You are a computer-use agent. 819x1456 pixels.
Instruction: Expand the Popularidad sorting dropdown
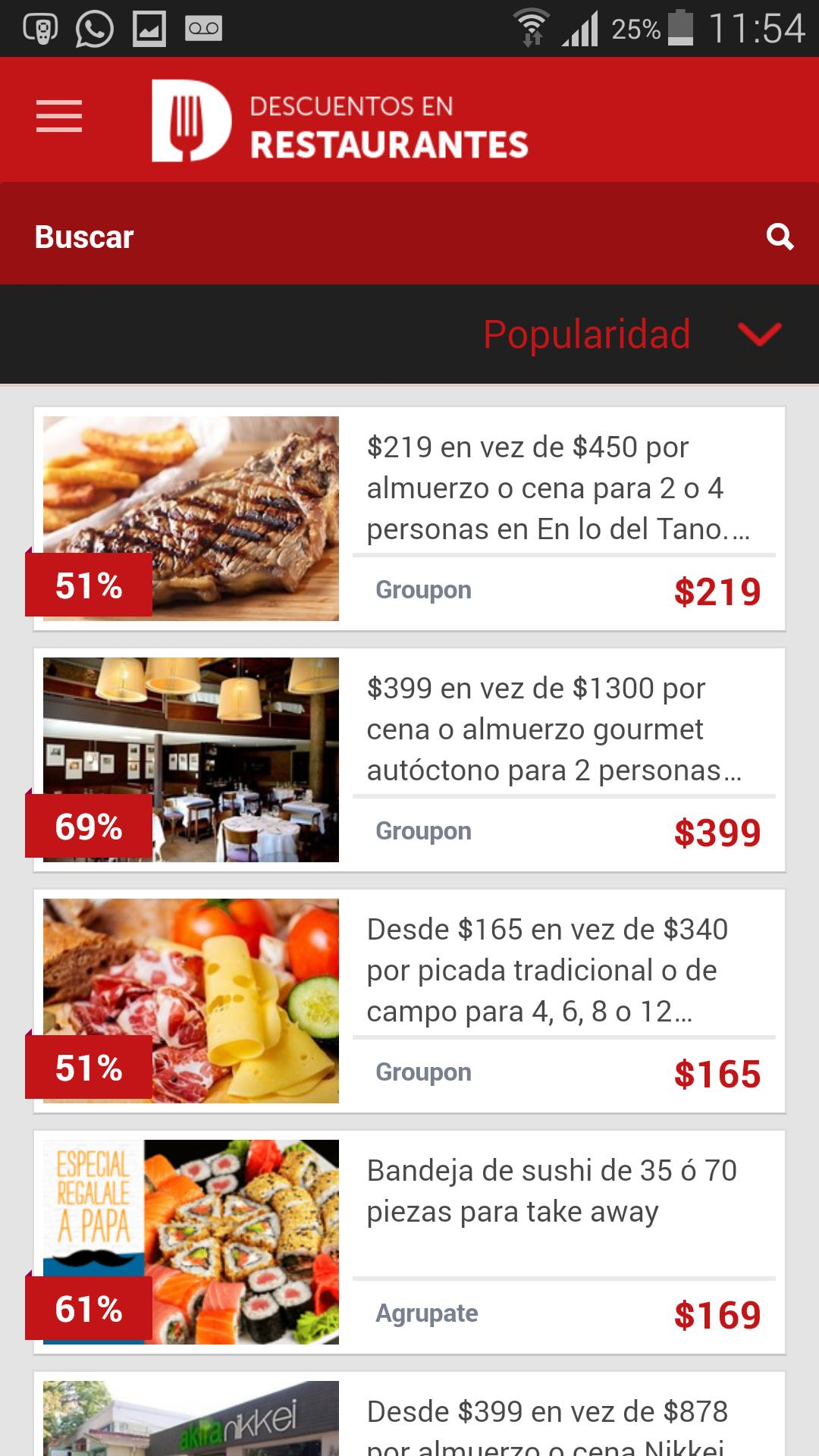pyautogui.click(x=588, y=334)
